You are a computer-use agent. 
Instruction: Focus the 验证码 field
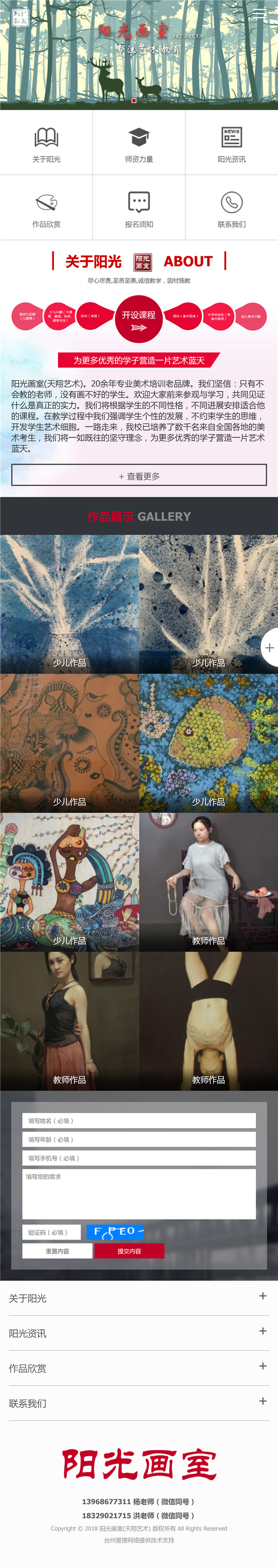coord(52,1232)
